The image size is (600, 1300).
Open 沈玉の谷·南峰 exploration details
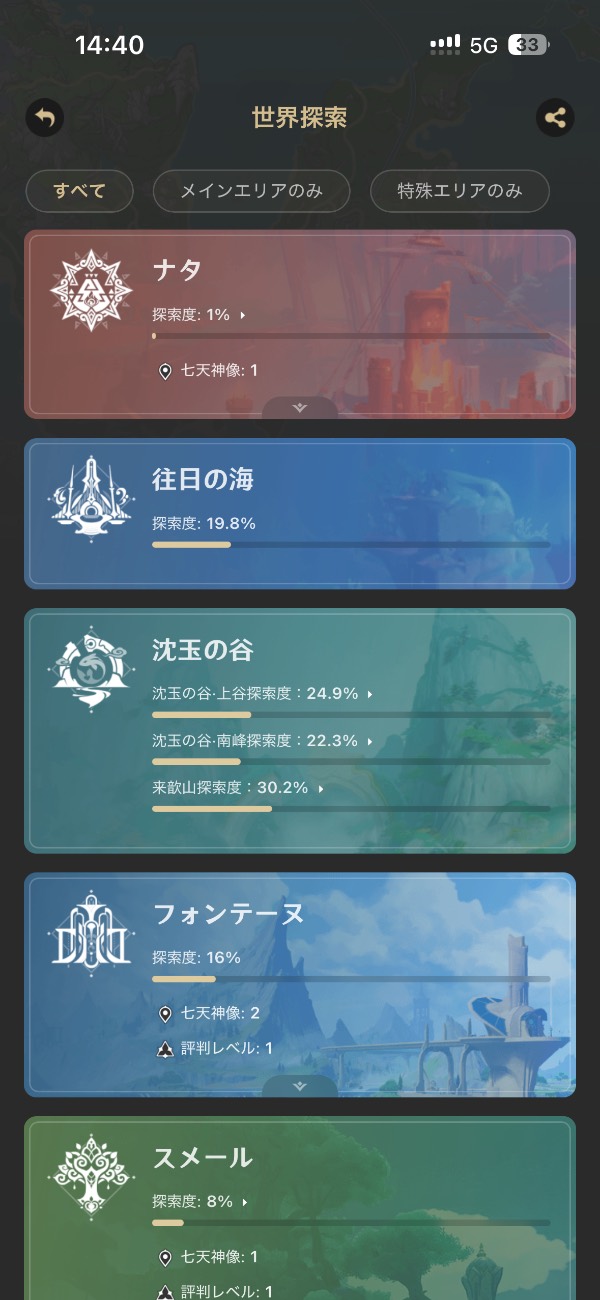tap(263, 741)
